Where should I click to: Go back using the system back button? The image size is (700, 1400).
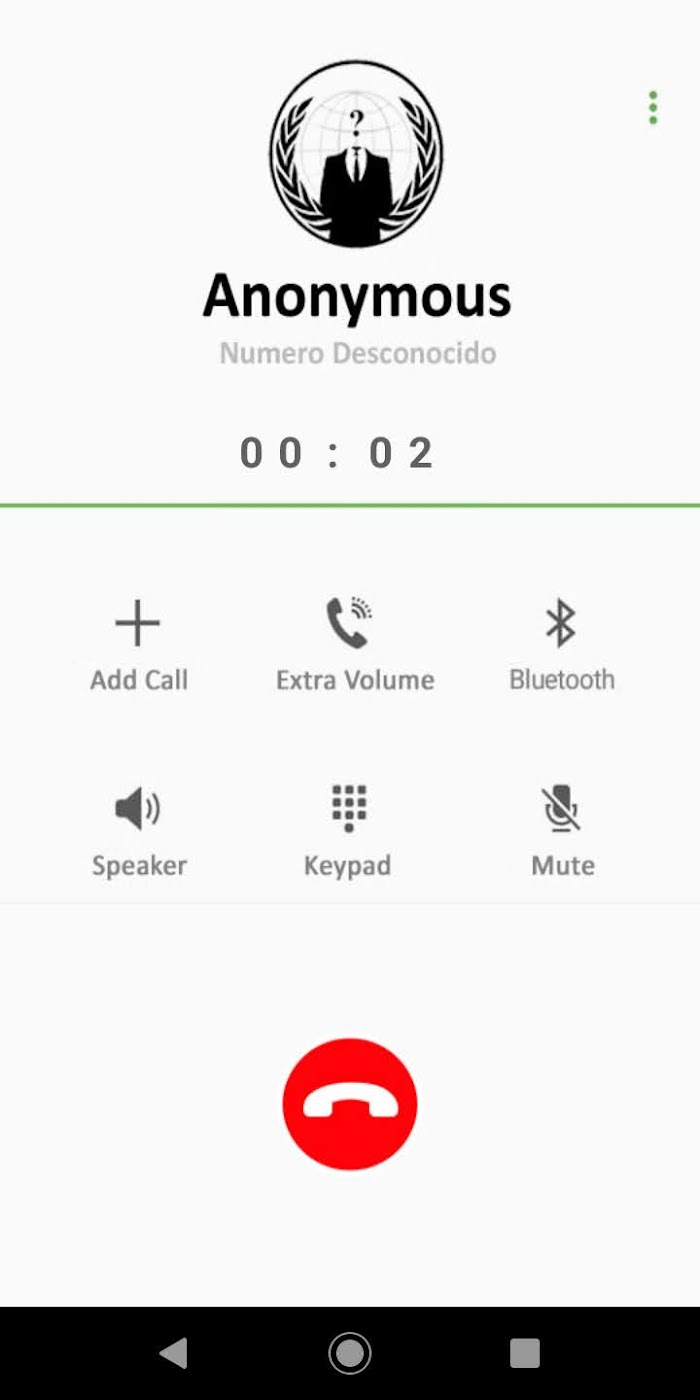click(174, 1353)
